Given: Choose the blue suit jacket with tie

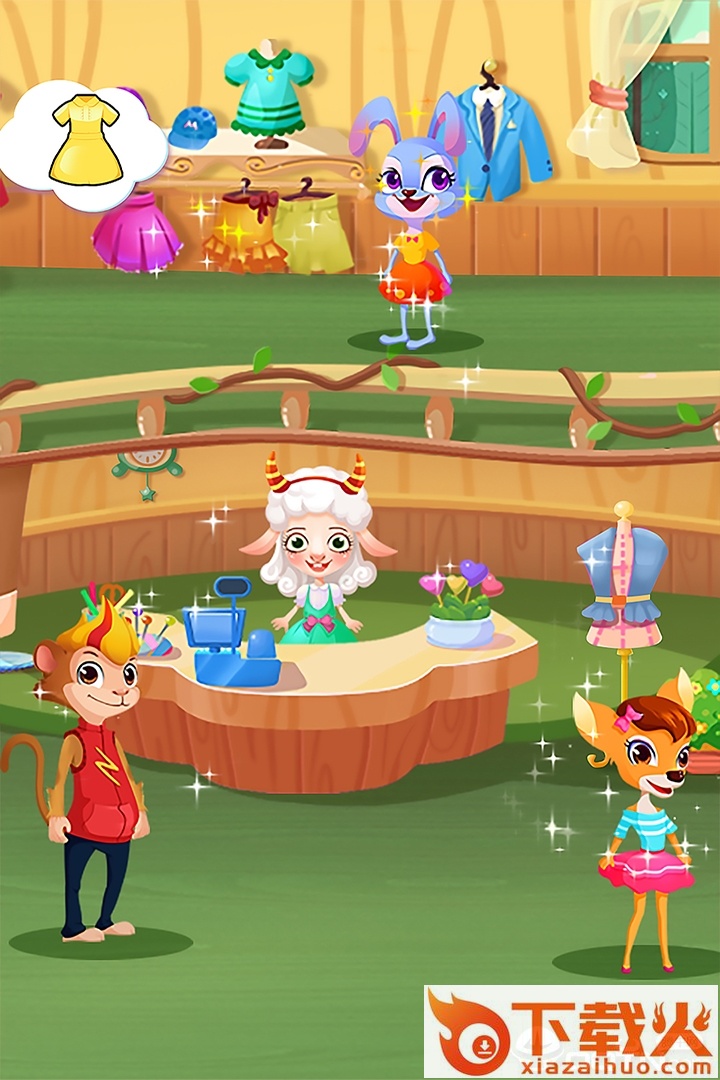Looking at the screenshot, I should 496,140.
